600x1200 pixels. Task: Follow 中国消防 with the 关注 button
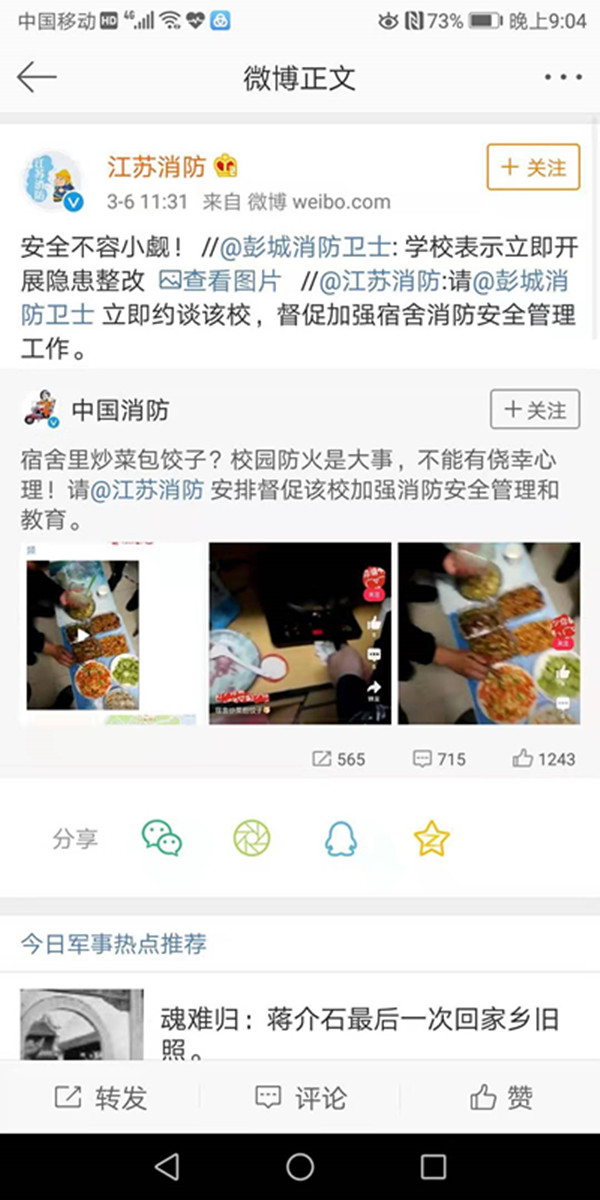tap(535, 409)
